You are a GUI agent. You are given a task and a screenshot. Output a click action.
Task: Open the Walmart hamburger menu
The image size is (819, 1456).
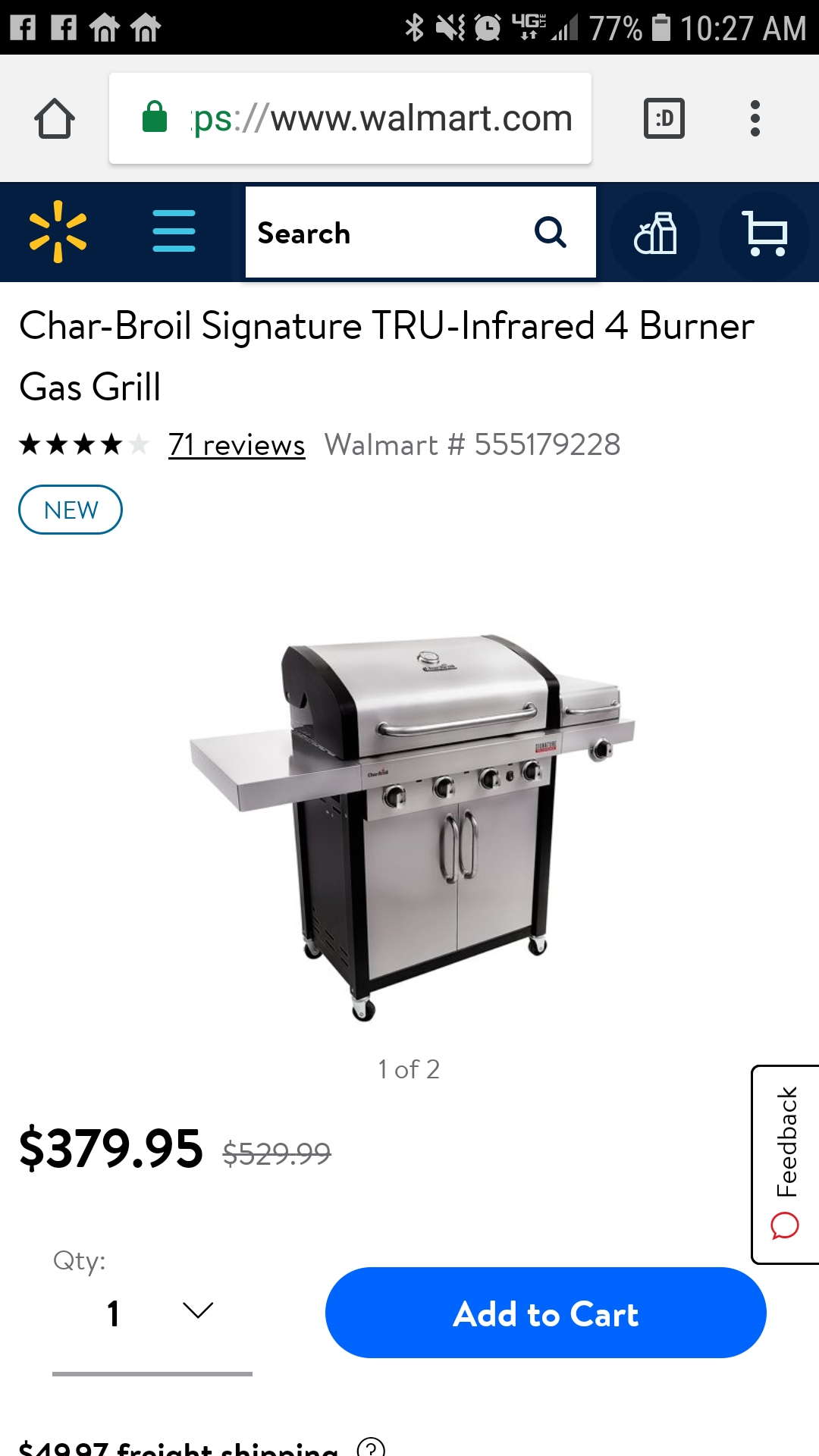pyautogui.click(x=174, y=232)
